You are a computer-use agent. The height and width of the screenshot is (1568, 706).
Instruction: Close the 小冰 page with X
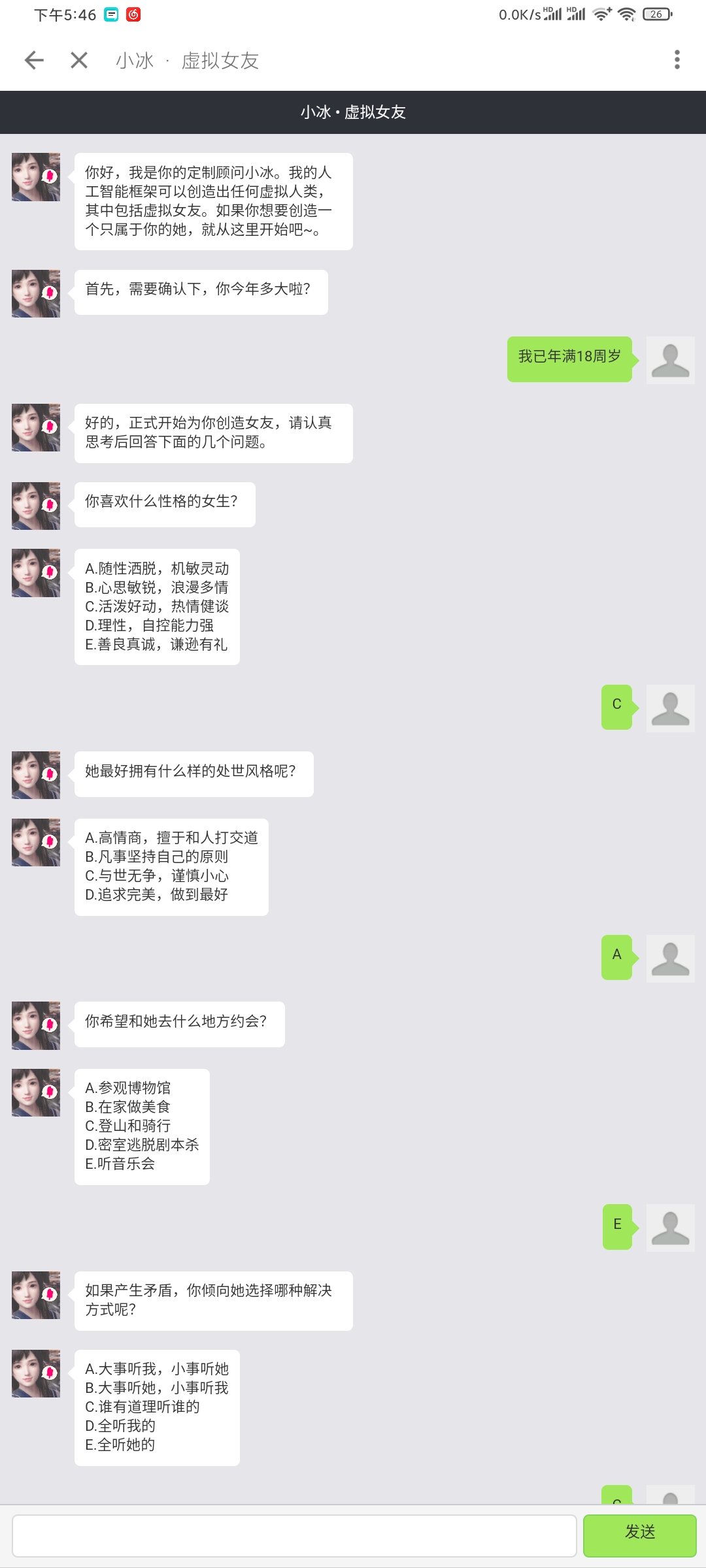(79, 61)
